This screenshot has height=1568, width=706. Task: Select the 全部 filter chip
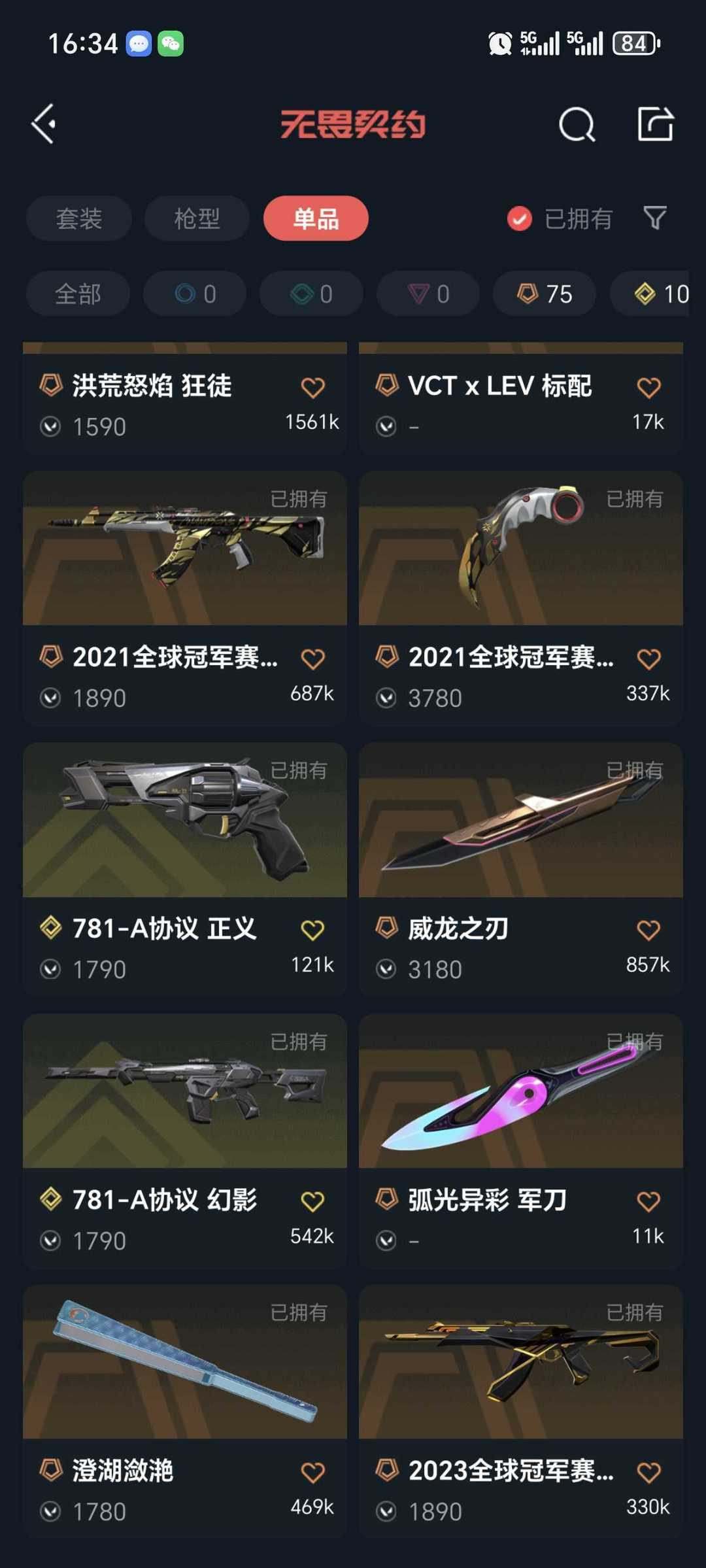78,294
